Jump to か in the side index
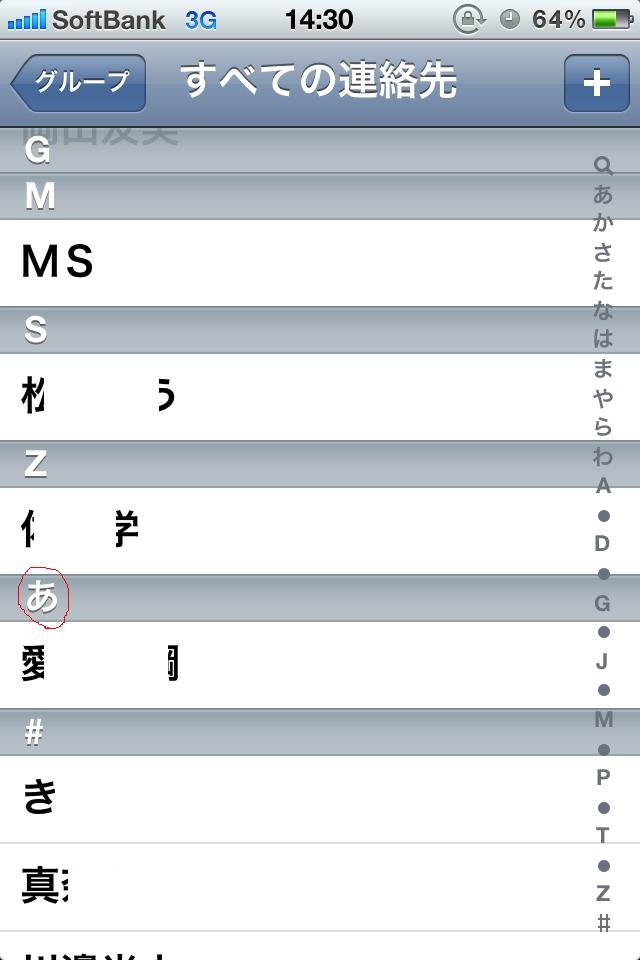This screenshot has width=640, height=960. [603, 223]
